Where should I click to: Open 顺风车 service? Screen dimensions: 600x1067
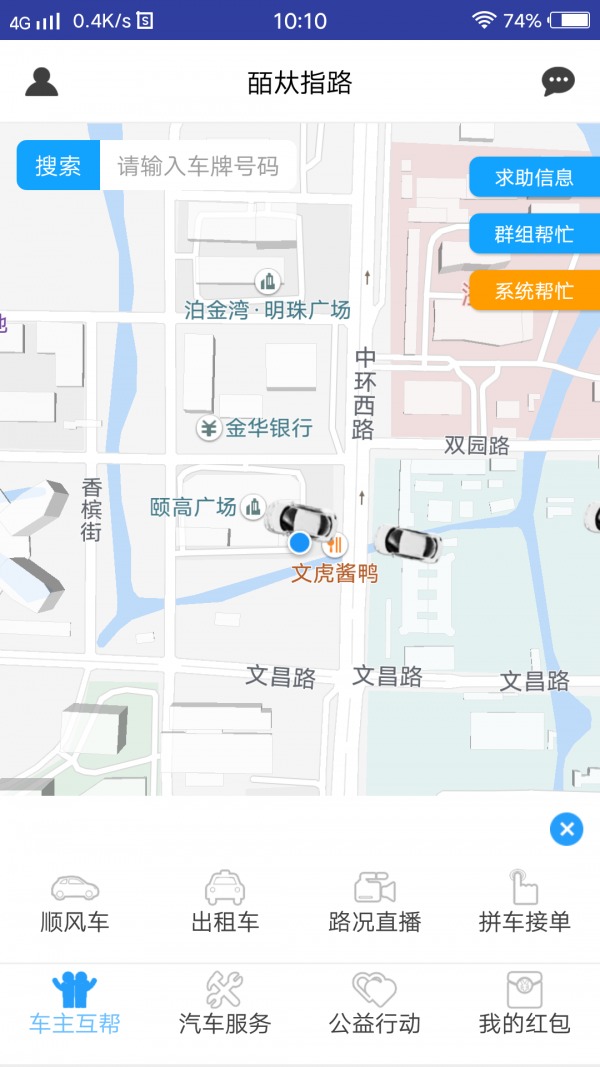(75, 903)
